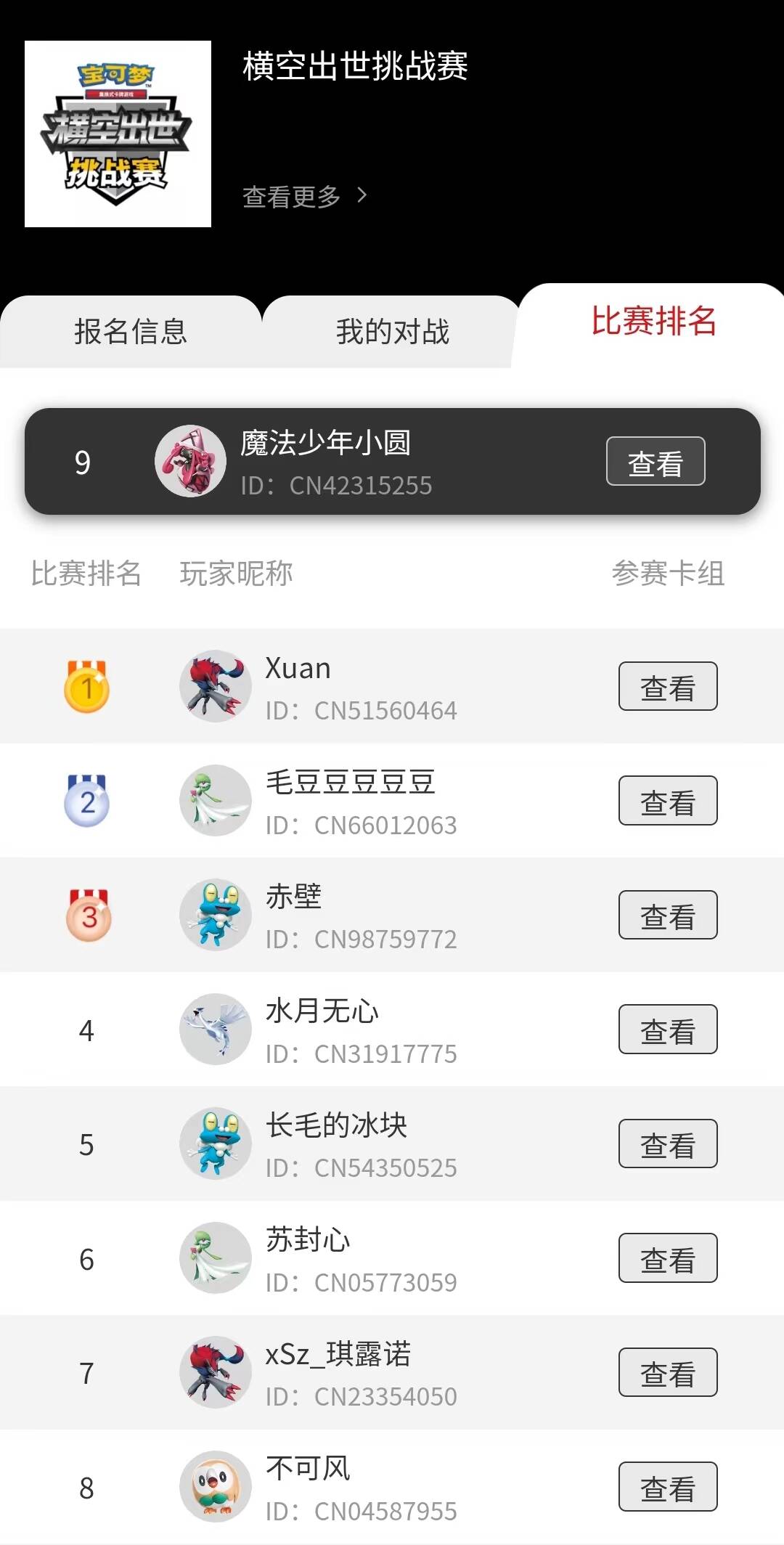The height and width of the screenshot is (1545, 784).
Task: Open the 查看更多 link
Action: coord(304,196)
